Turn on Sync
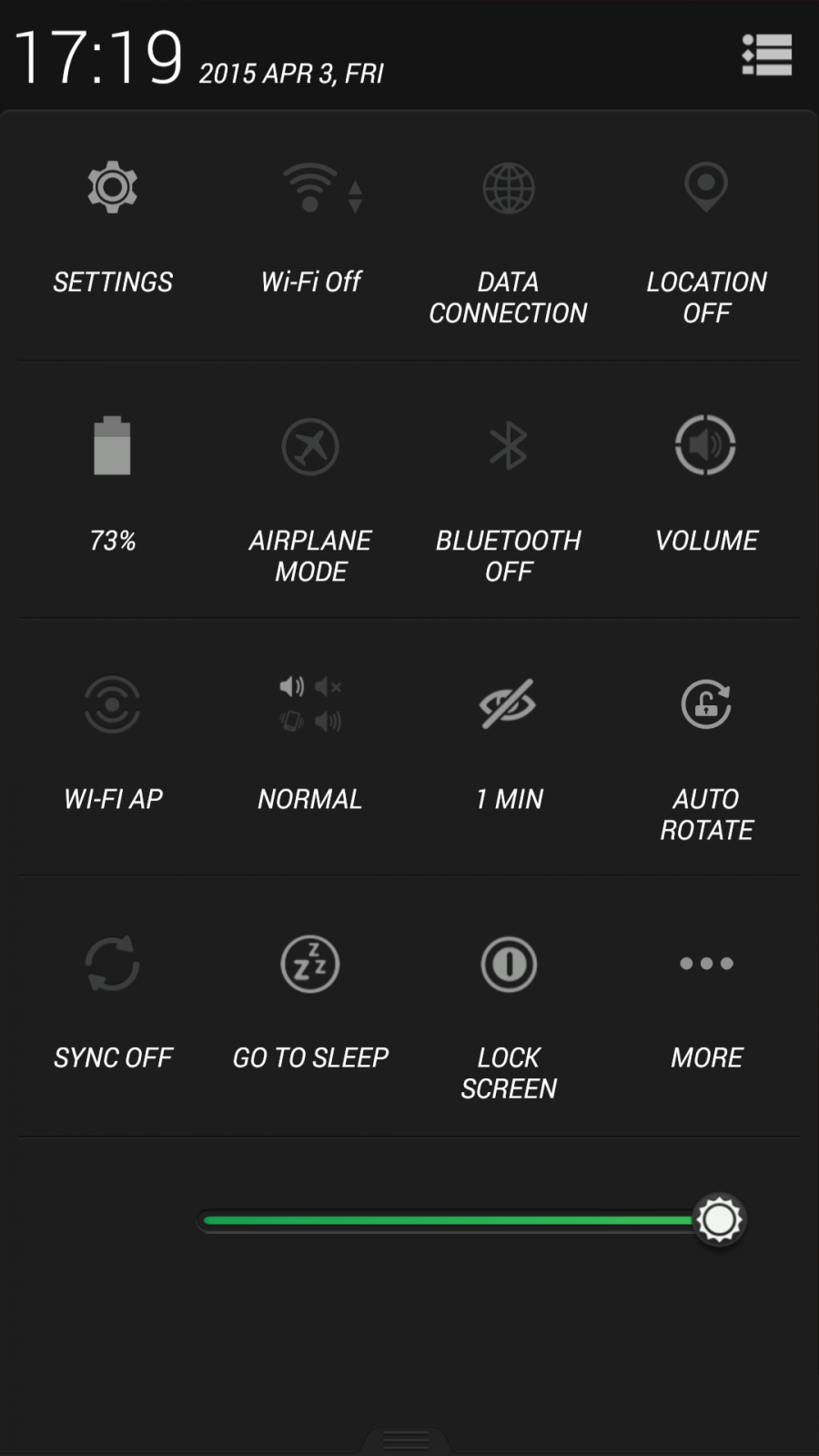This screenshot has height=1456, width=819. click(113, 1006)
